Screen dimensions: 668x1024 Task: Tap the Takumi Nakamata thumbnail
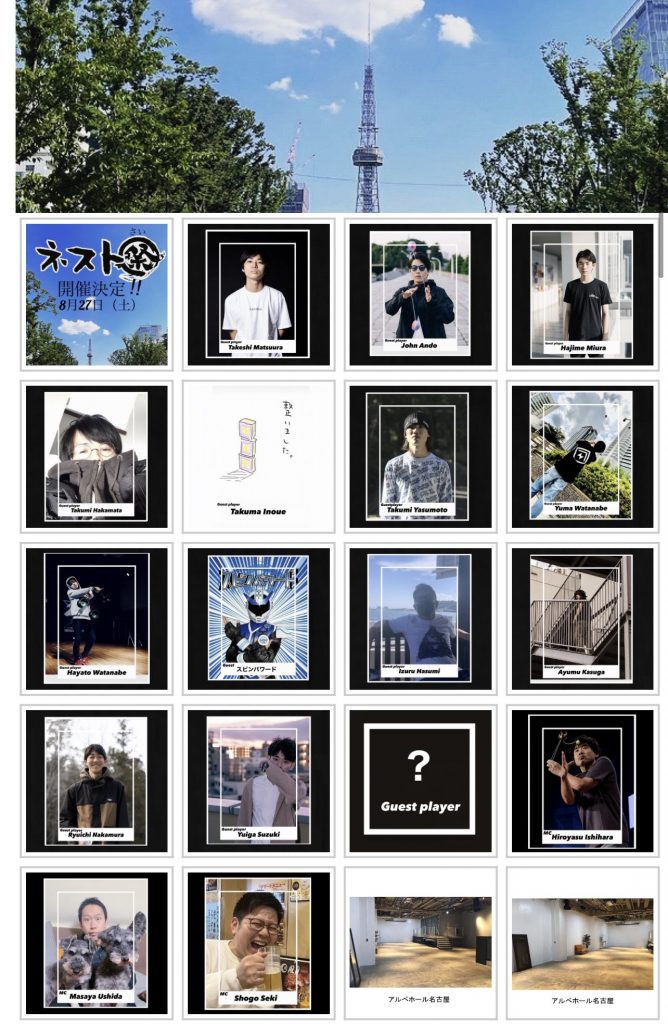(96, 456)
